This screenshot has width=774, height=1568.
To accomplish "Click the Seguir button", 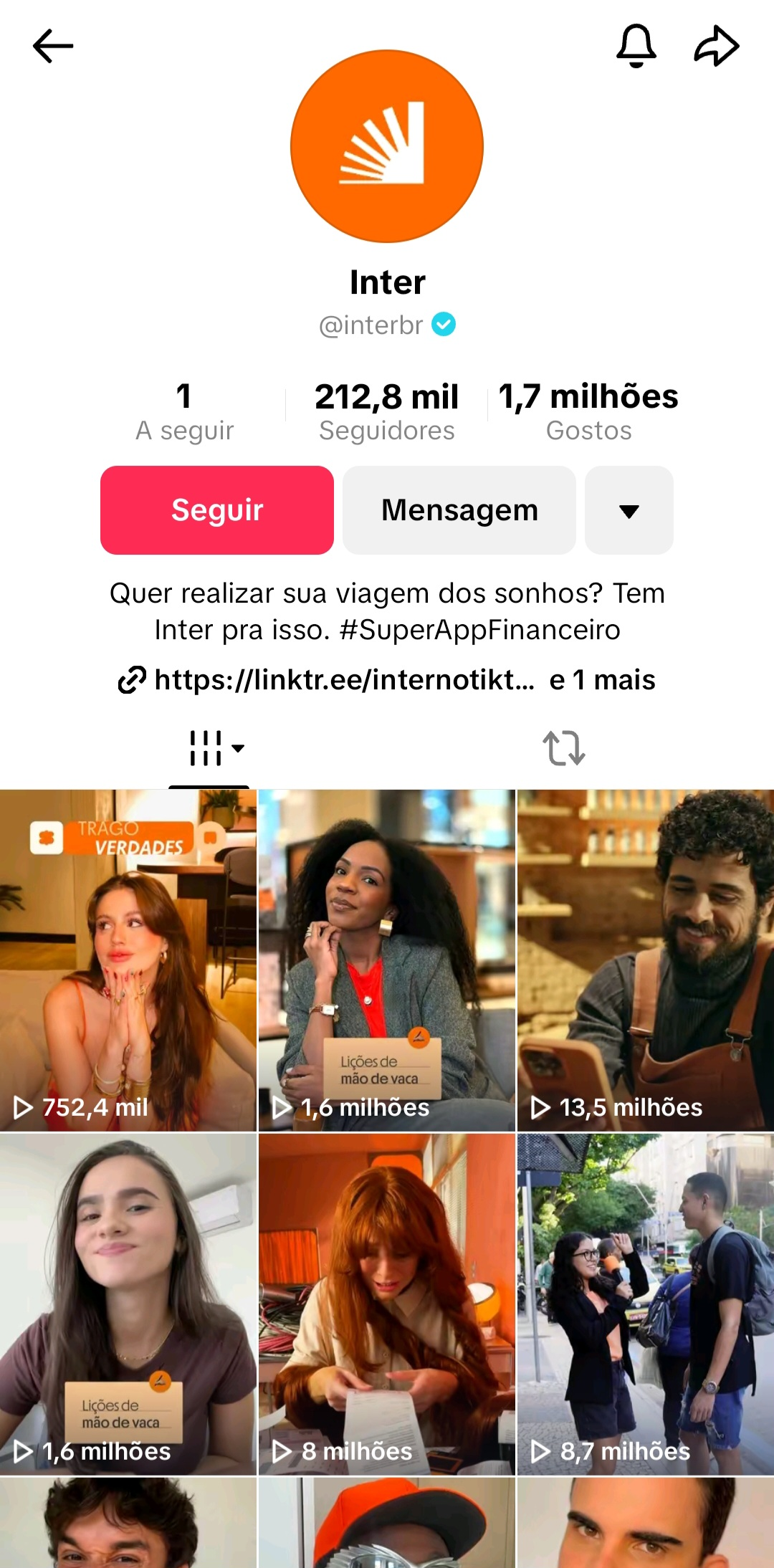I will coord(216,510).
